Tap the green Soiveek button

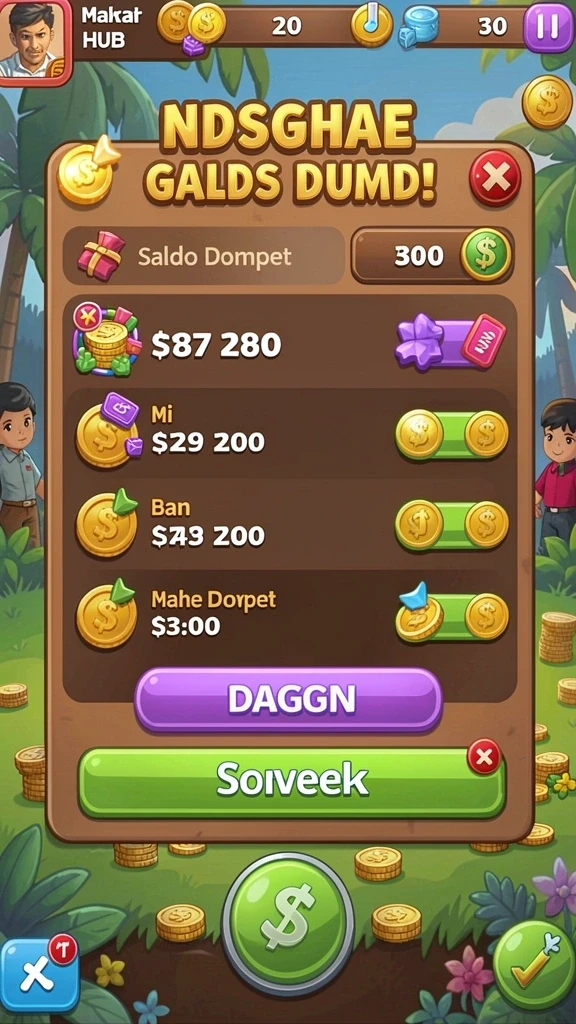coord(291,783)
